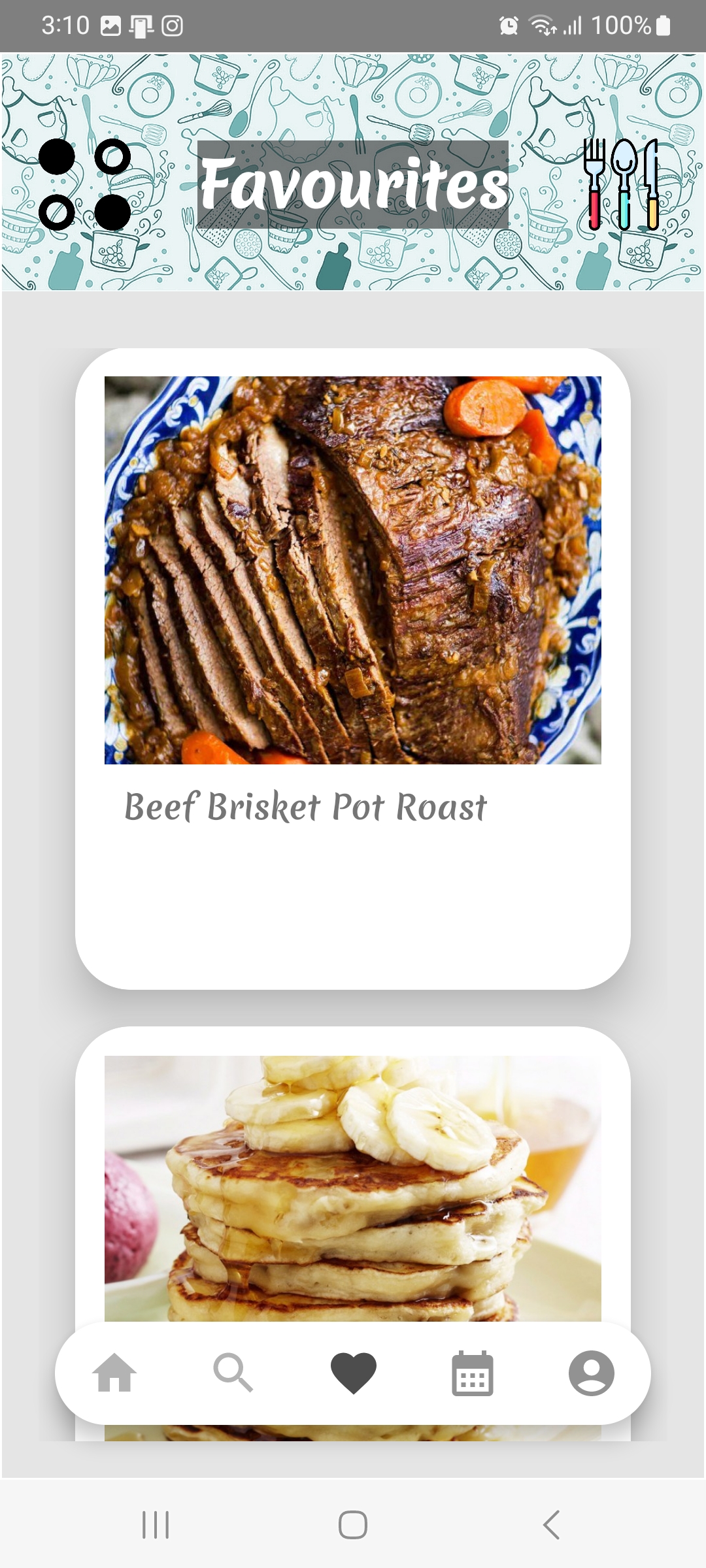
Task: Tap the clock showing 3:10
Action: pos(67,24)
